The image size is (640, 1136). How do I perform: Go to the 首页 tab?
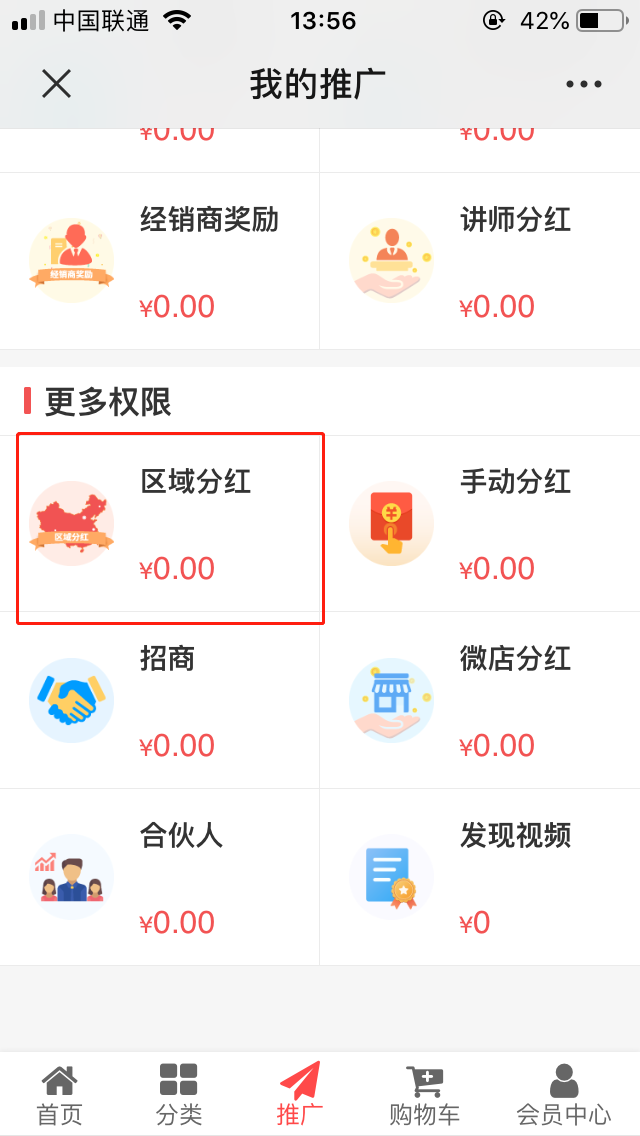point(59,1094)
